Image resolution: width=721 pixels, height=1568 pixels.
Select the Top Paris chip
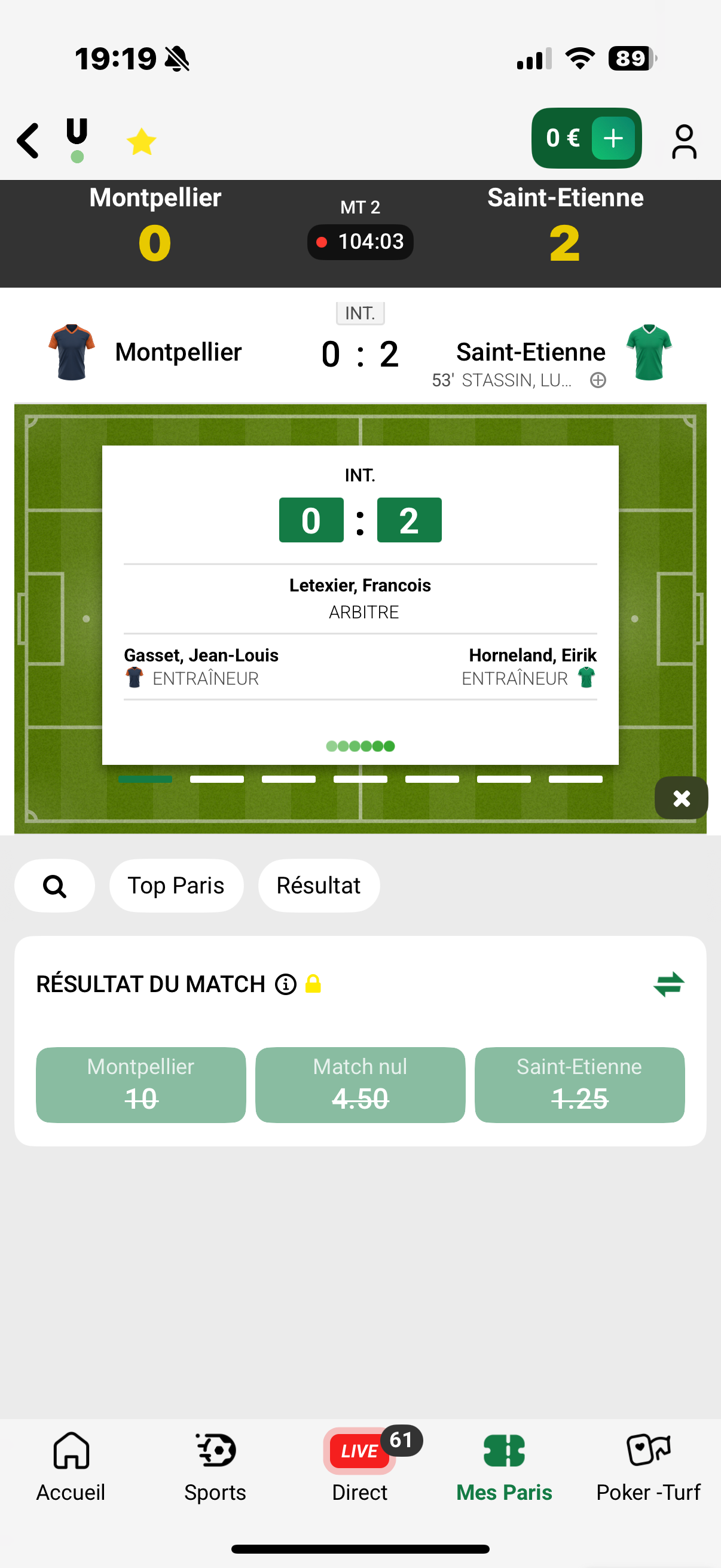coord(176,886)
